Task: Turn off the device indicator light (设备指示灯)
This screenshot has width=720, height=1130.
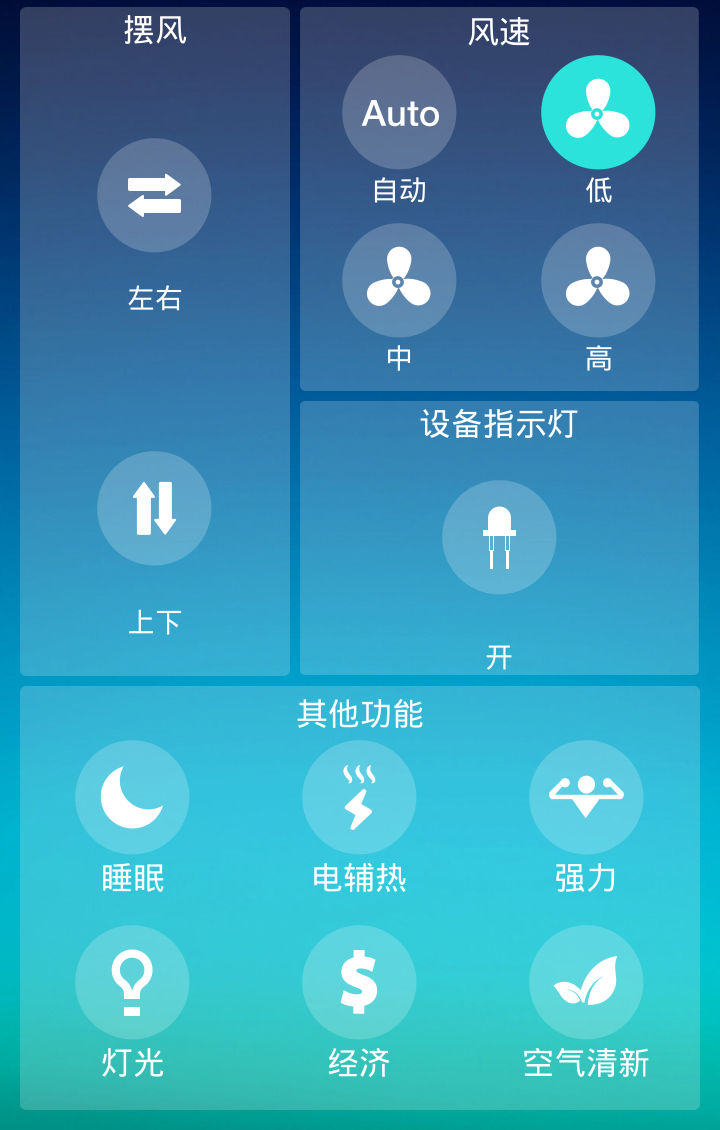Action: pyautogui.click(x=499, y=537)
